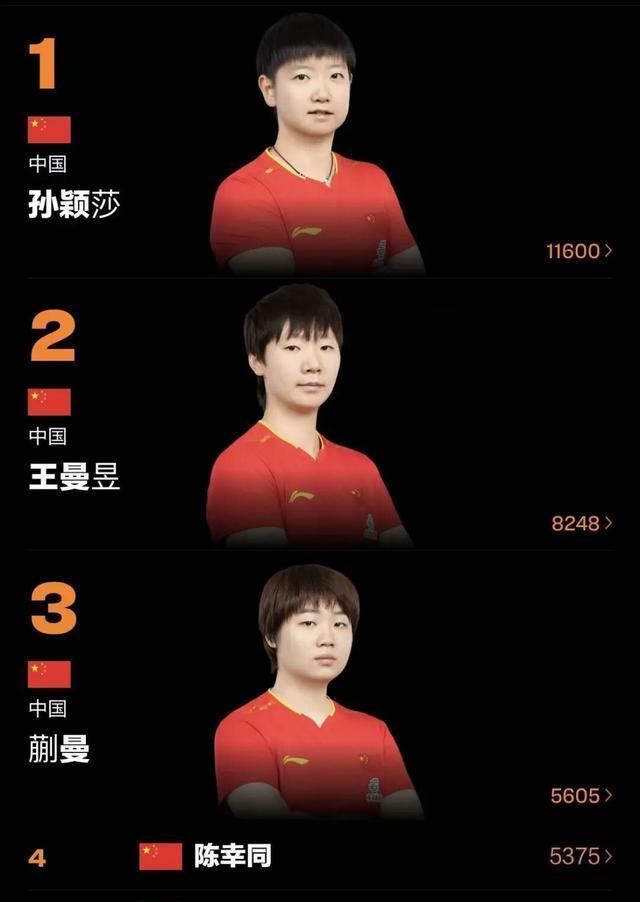640x902 pixels.
Task: Open the rank 4 row 陈幸同
Action: pos(320,856)
